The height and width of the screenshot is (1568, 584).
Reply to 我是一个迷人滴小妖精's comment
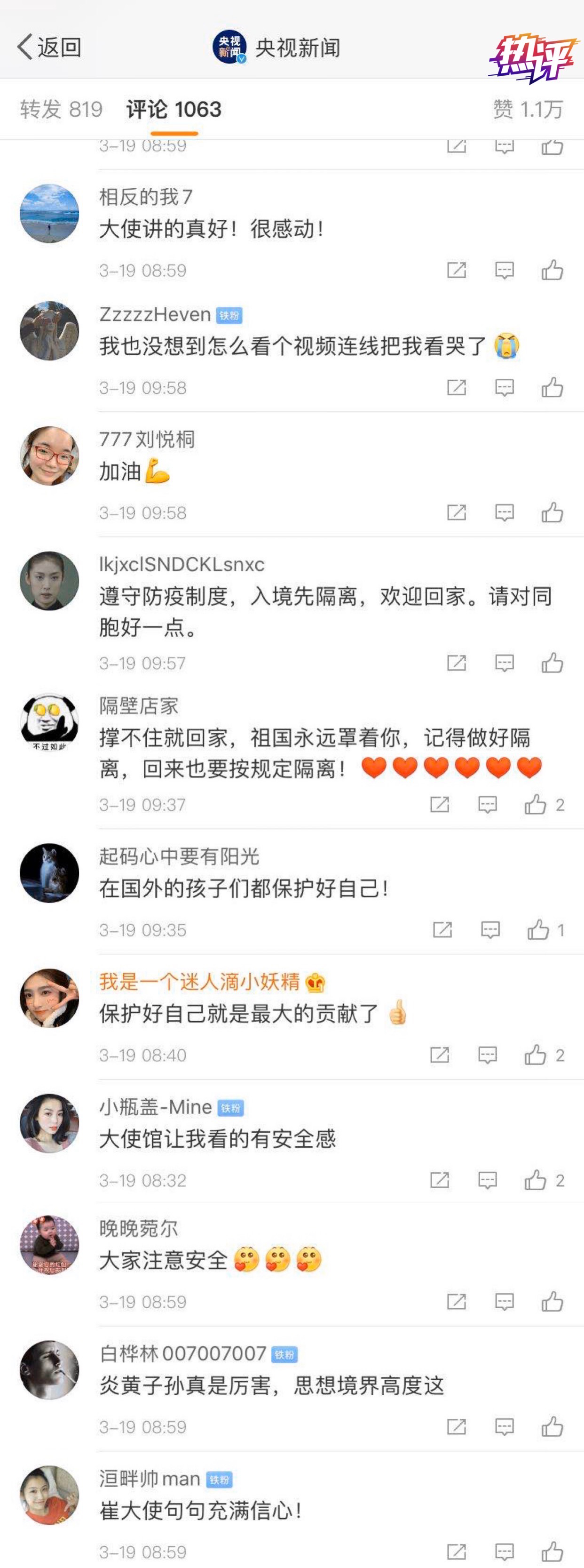(487, 1055)
